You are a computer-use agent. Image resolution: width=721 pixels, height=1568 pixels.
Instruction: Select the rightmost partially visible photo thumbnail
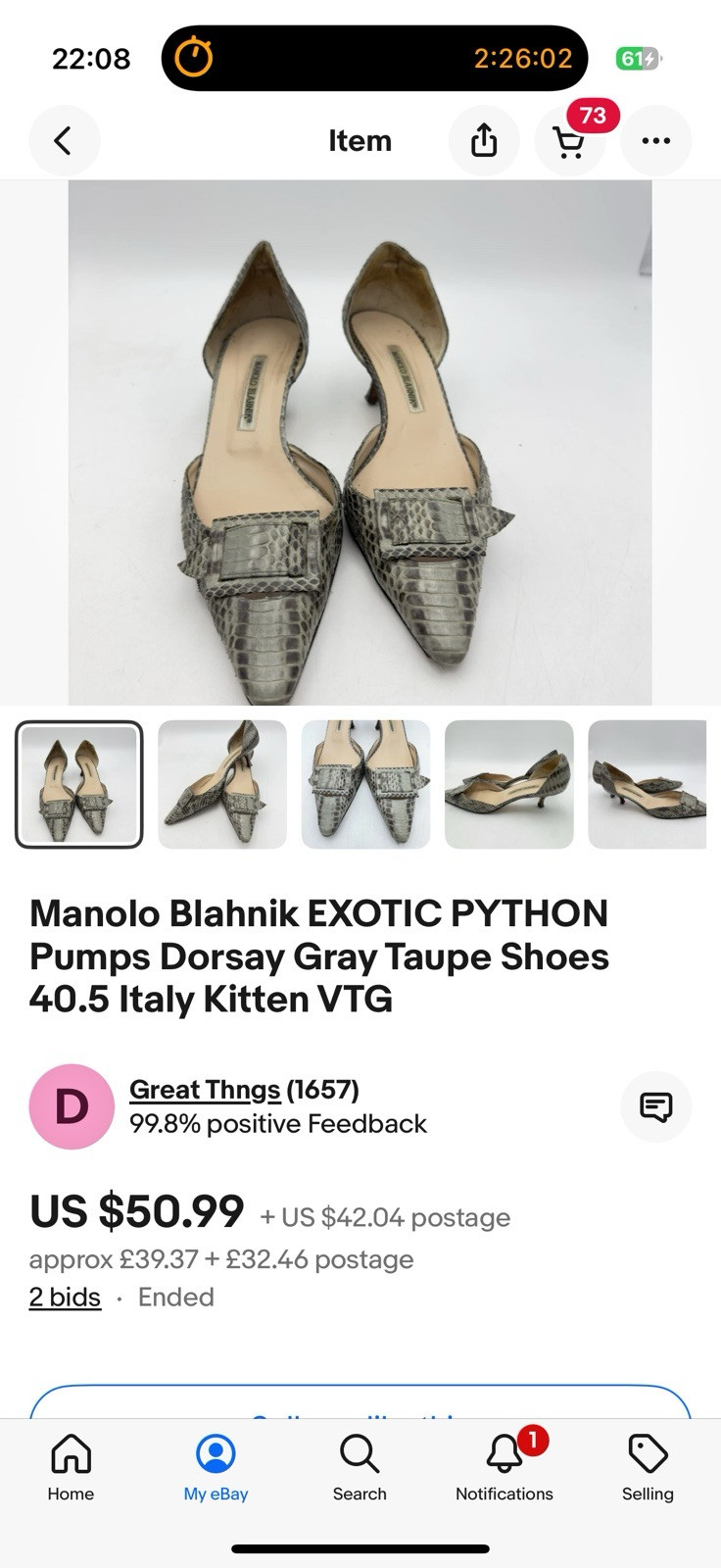(652, 784)
